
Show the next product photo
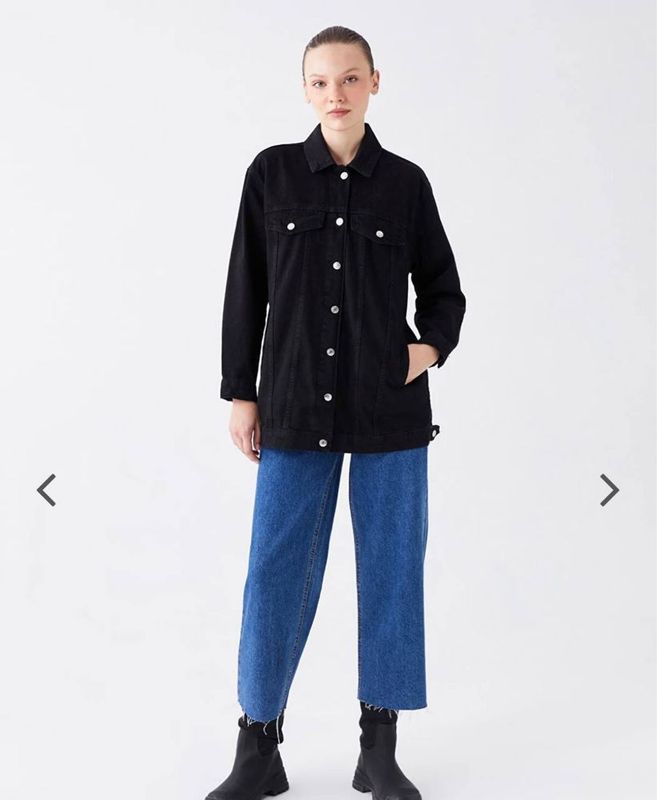pyautogui.click(x=609, y=490)
